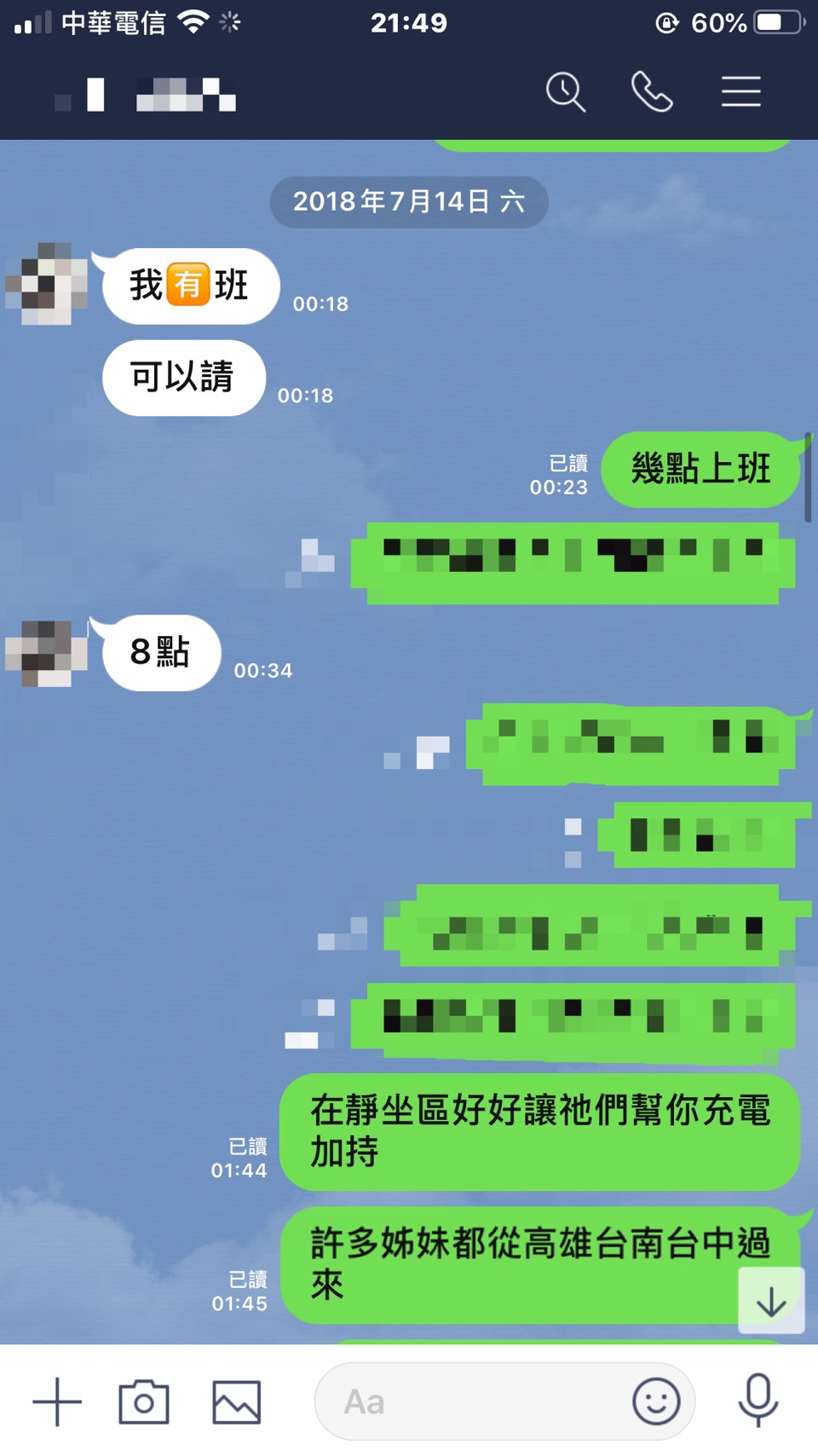818x1456 pixels.
Task: Open the photo gallery picker
Action: (x=236, y=1401)
